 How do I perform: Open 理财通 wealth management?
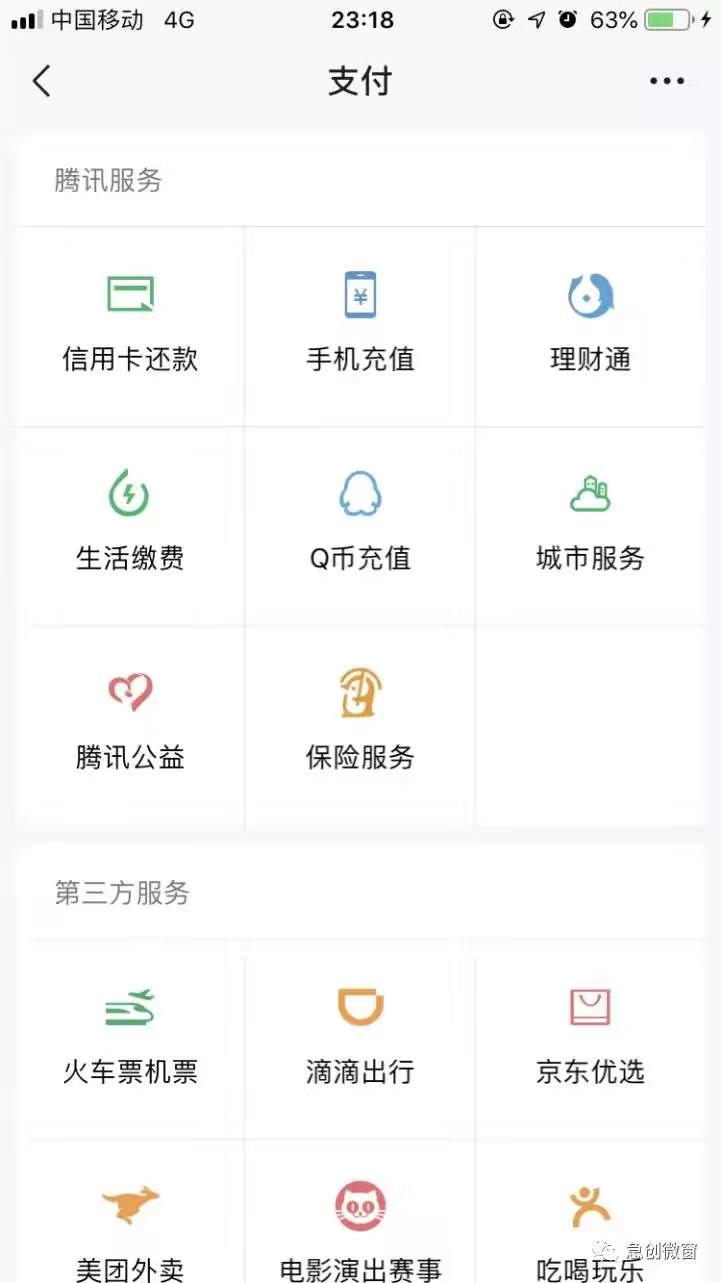coord(590,325)
